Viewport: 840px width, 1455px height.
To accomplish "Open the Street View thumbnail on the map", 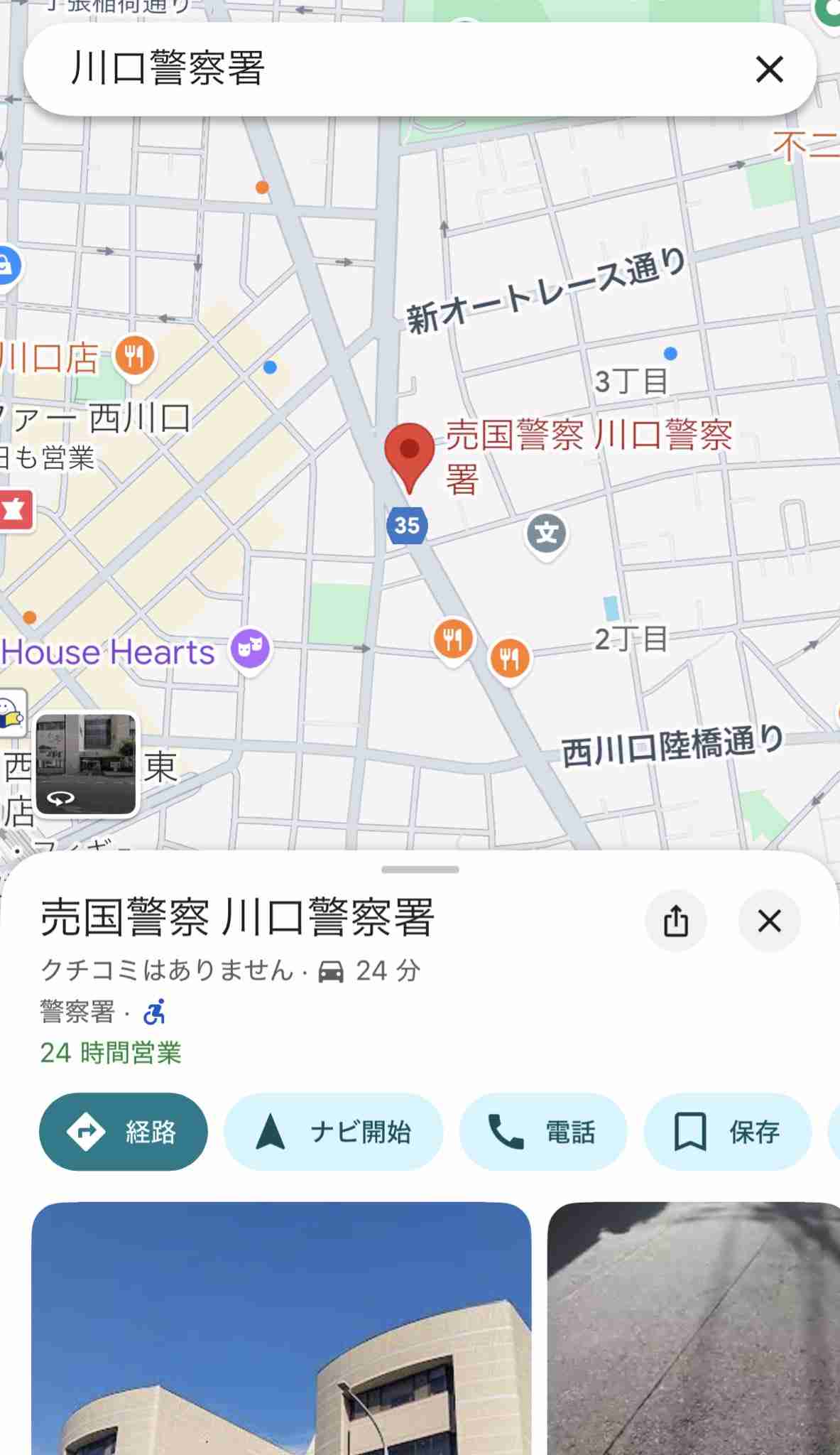I will click(x=86, y=764).
